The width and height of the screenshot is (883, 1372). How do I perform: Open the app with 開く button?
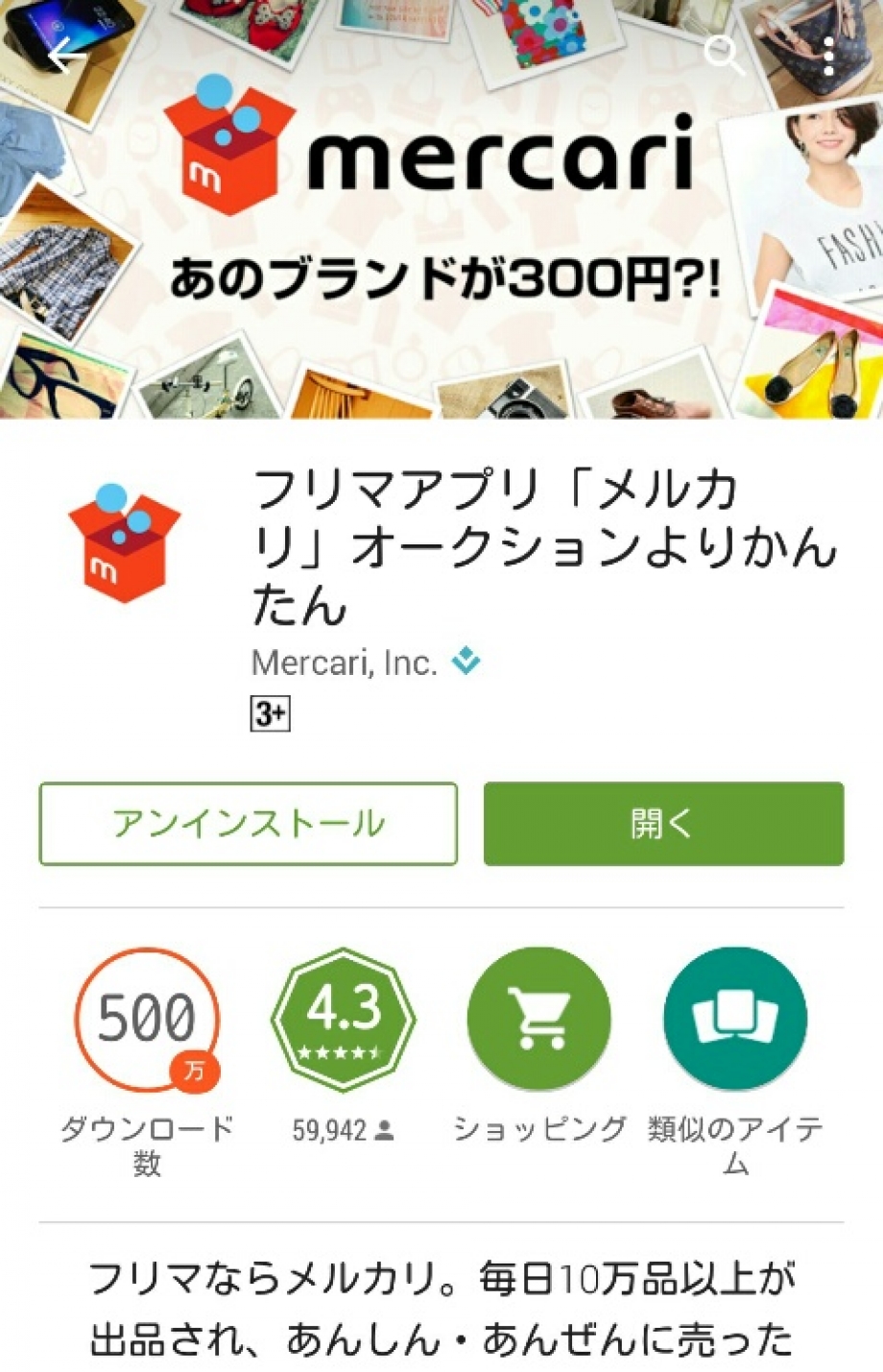pos(663,824)
